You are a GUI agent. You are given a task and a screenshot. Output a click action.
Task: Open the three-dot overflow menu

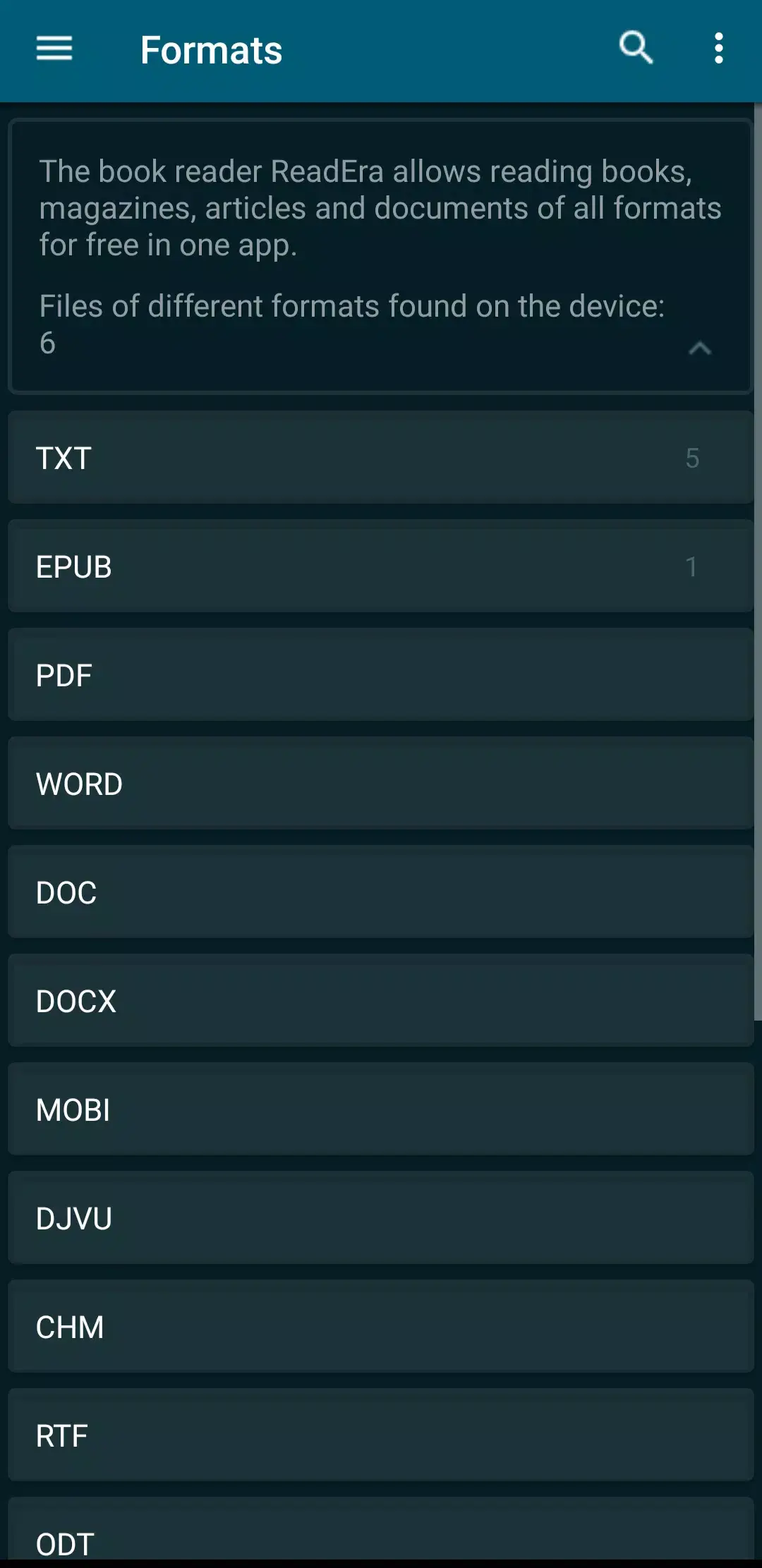[718, 48]
